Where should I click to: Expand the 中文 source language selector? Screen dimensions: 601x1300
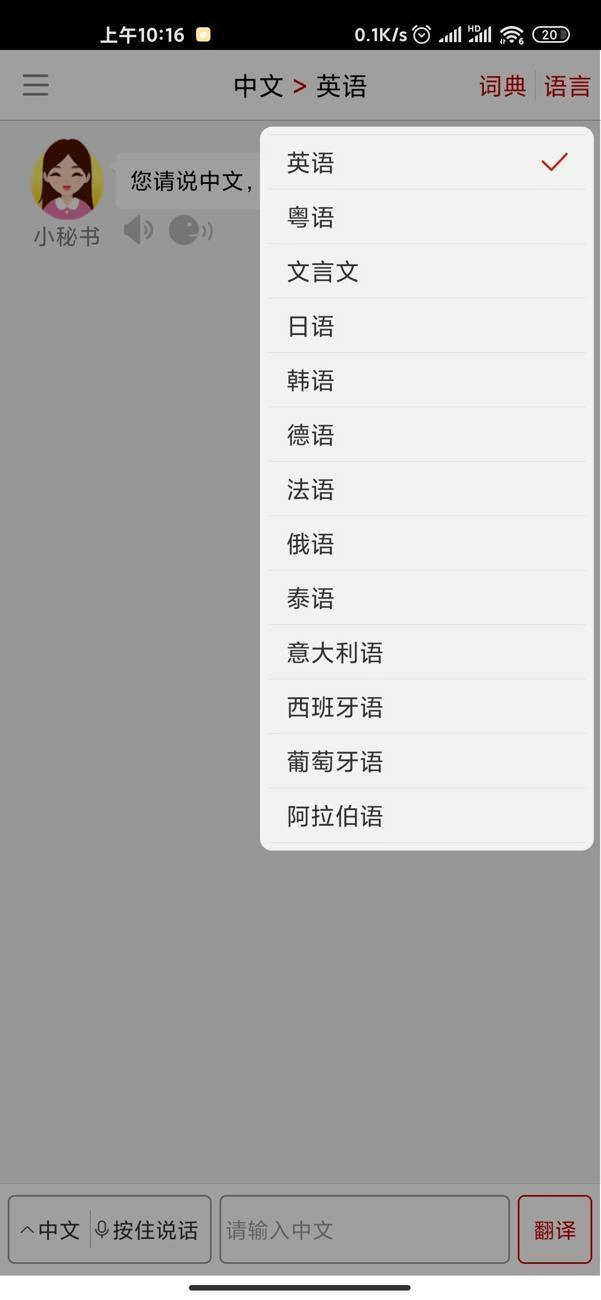(x=50, y=1230)
